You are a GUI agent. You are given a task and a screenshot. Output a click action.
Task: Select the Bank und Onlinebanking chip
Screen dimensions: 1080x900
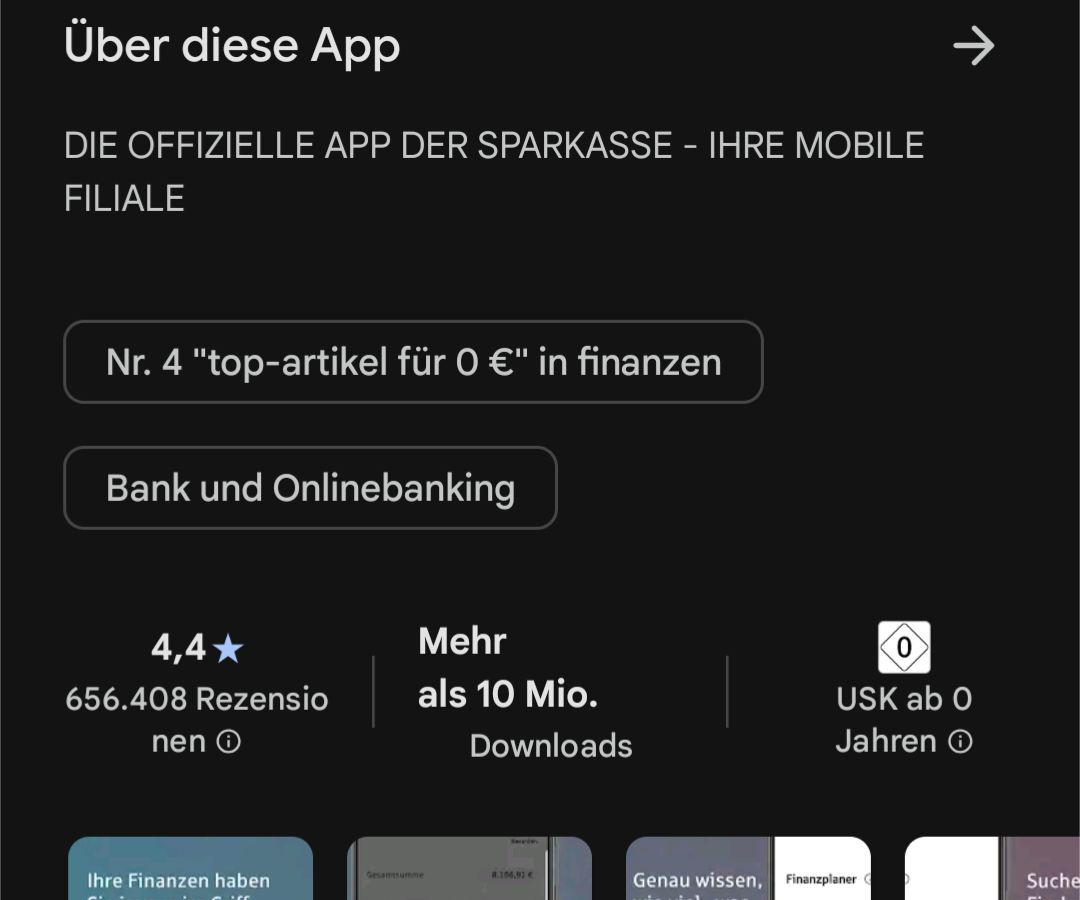tap(310, 488)
